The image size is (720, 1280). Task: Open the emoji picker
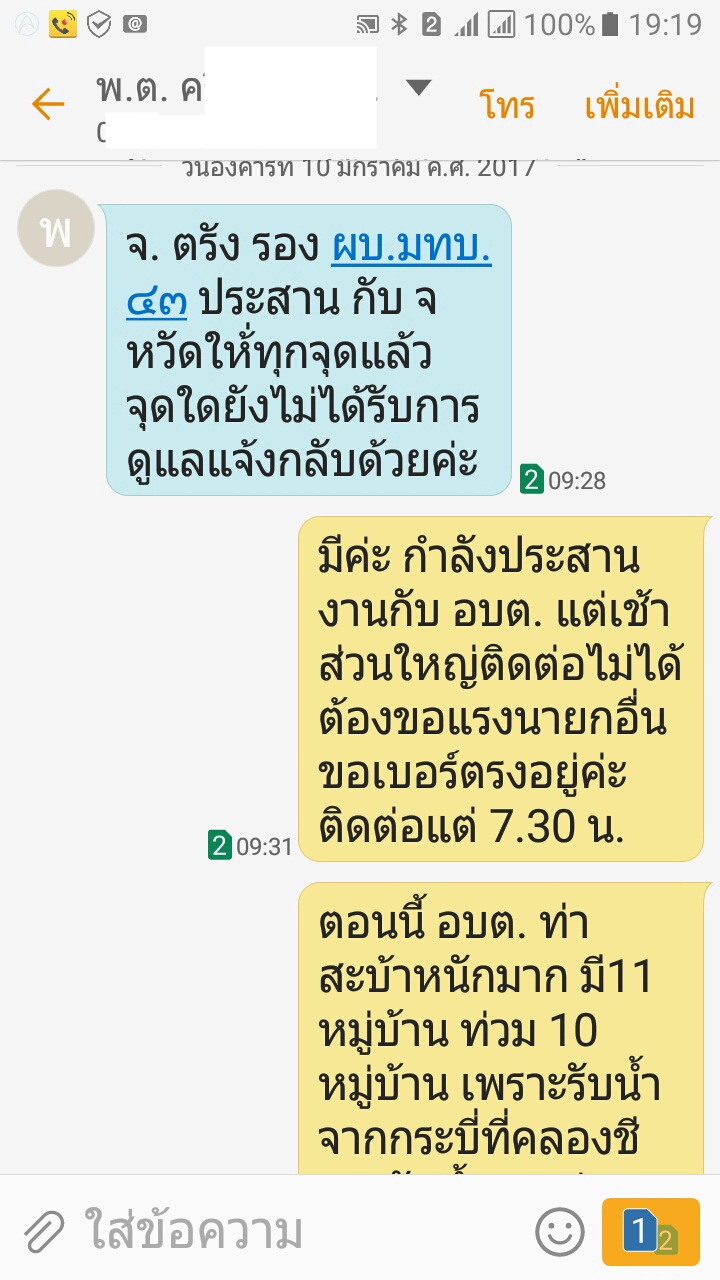[x=559, y=1231]
